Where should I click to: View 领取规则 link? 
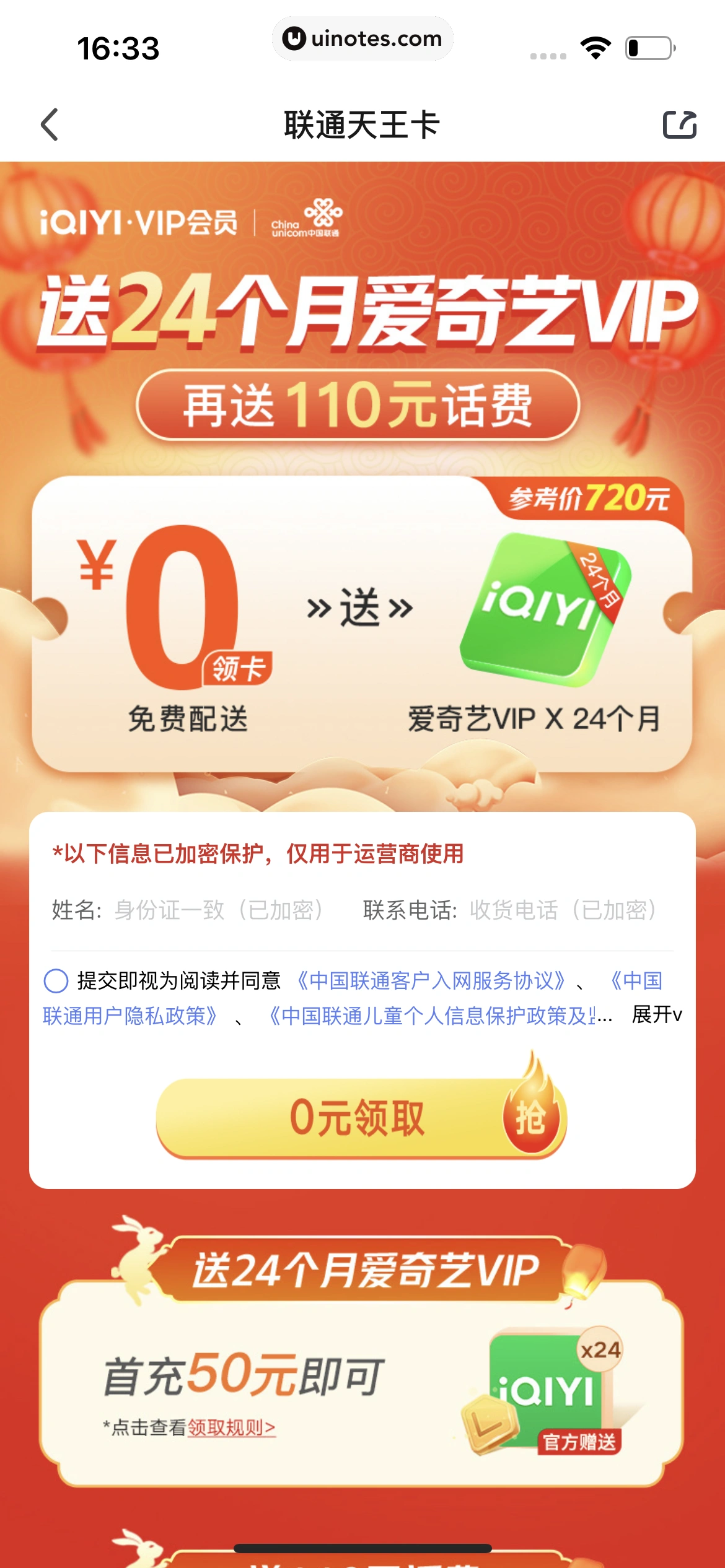231,1427
